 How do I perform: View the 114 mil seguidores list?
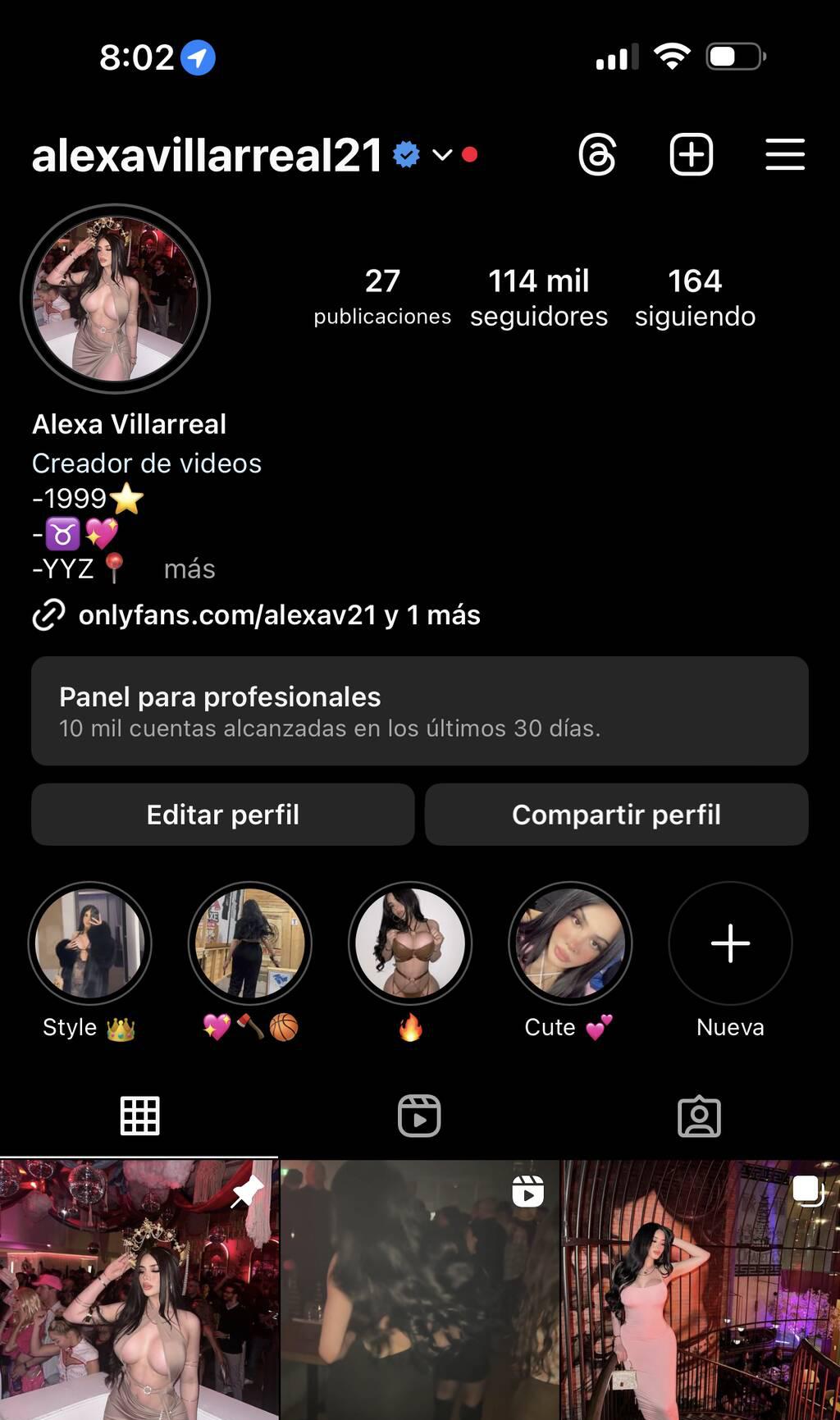coord(539,298)
